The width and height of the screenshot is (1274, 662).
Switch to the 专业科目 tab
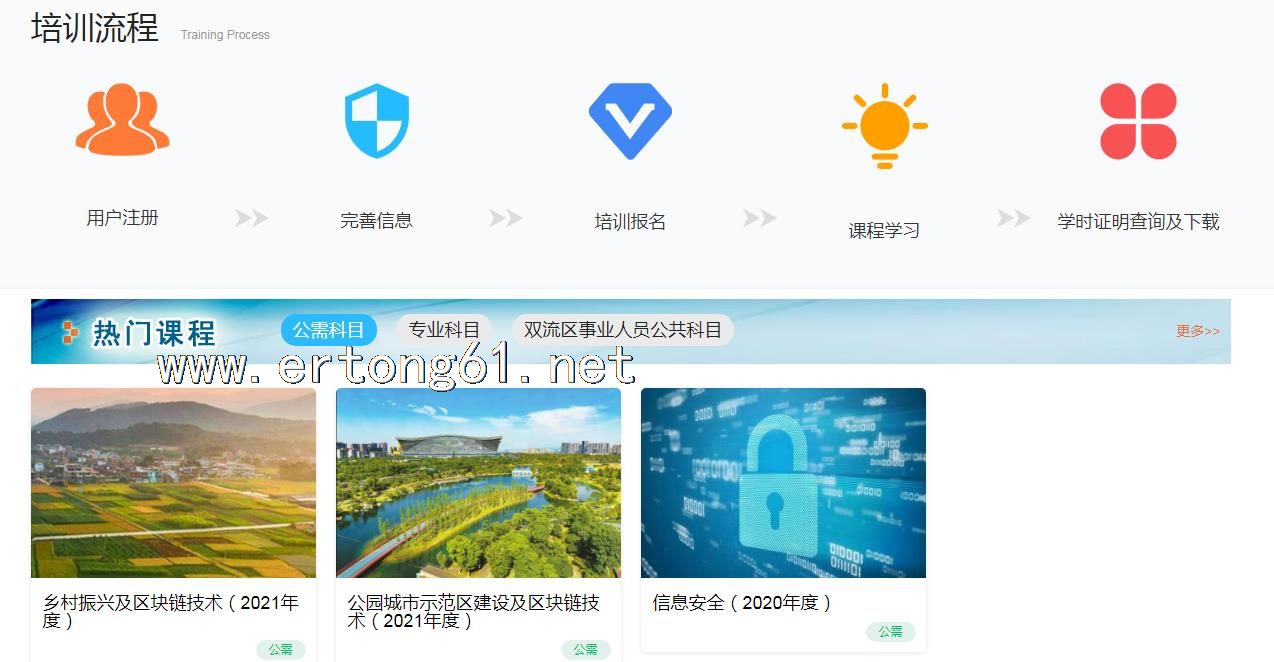(x=444, y=330)
